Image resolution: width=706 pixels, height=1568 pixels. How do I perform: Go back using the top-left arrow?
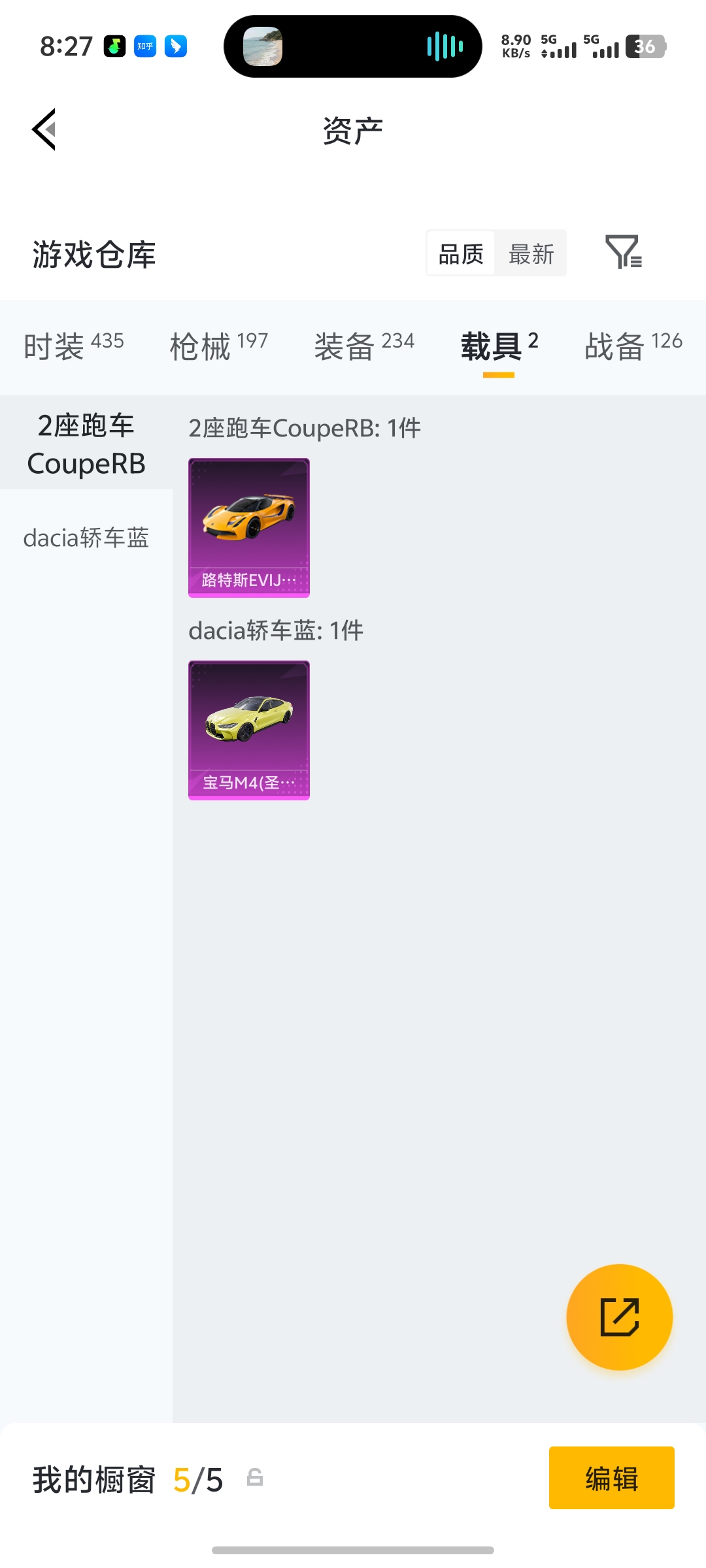point(44,129)
